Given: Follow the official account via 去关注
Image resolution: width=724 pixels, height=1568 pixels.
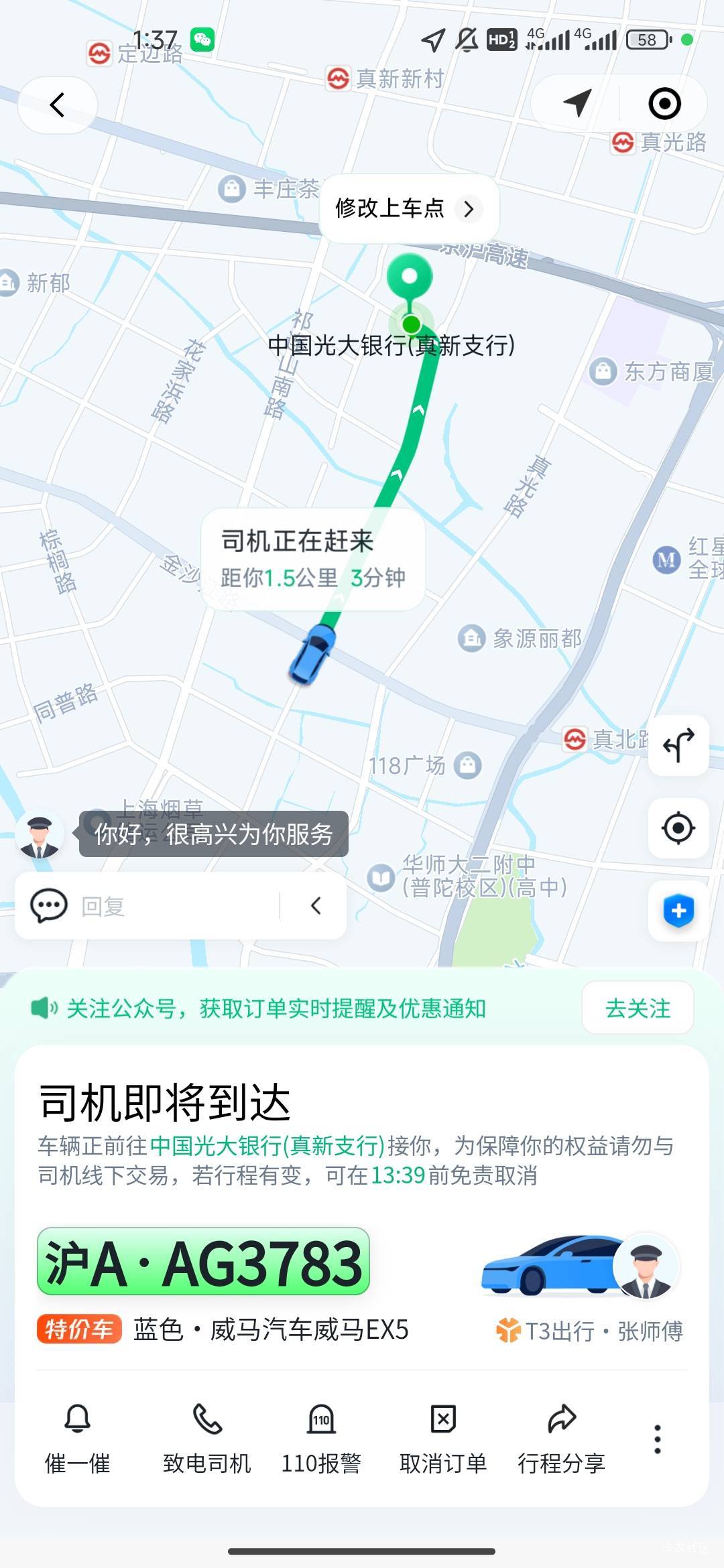Looking at the screenshot, I should click(x=638, y=1008).
